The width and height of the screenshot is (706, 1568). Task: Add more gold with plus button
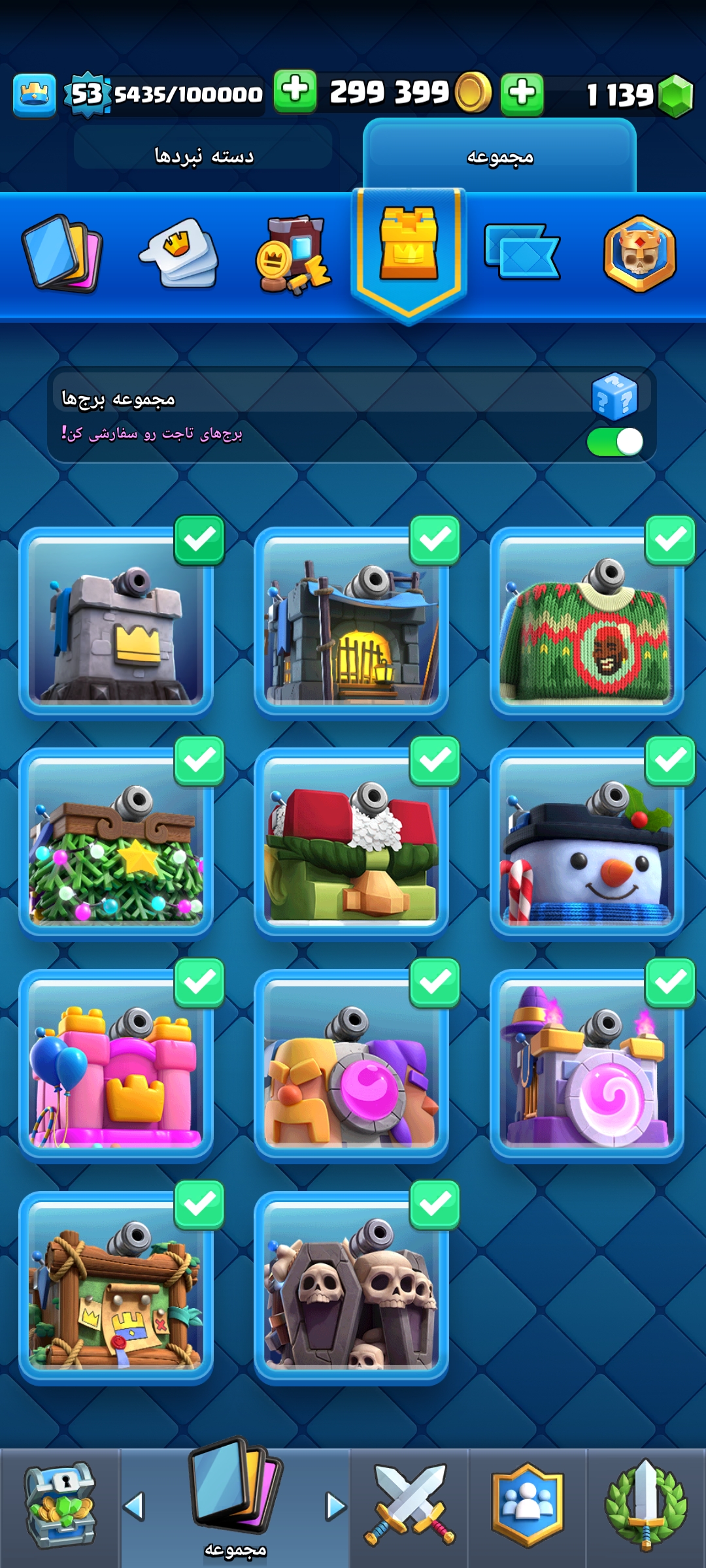[295, 91]
